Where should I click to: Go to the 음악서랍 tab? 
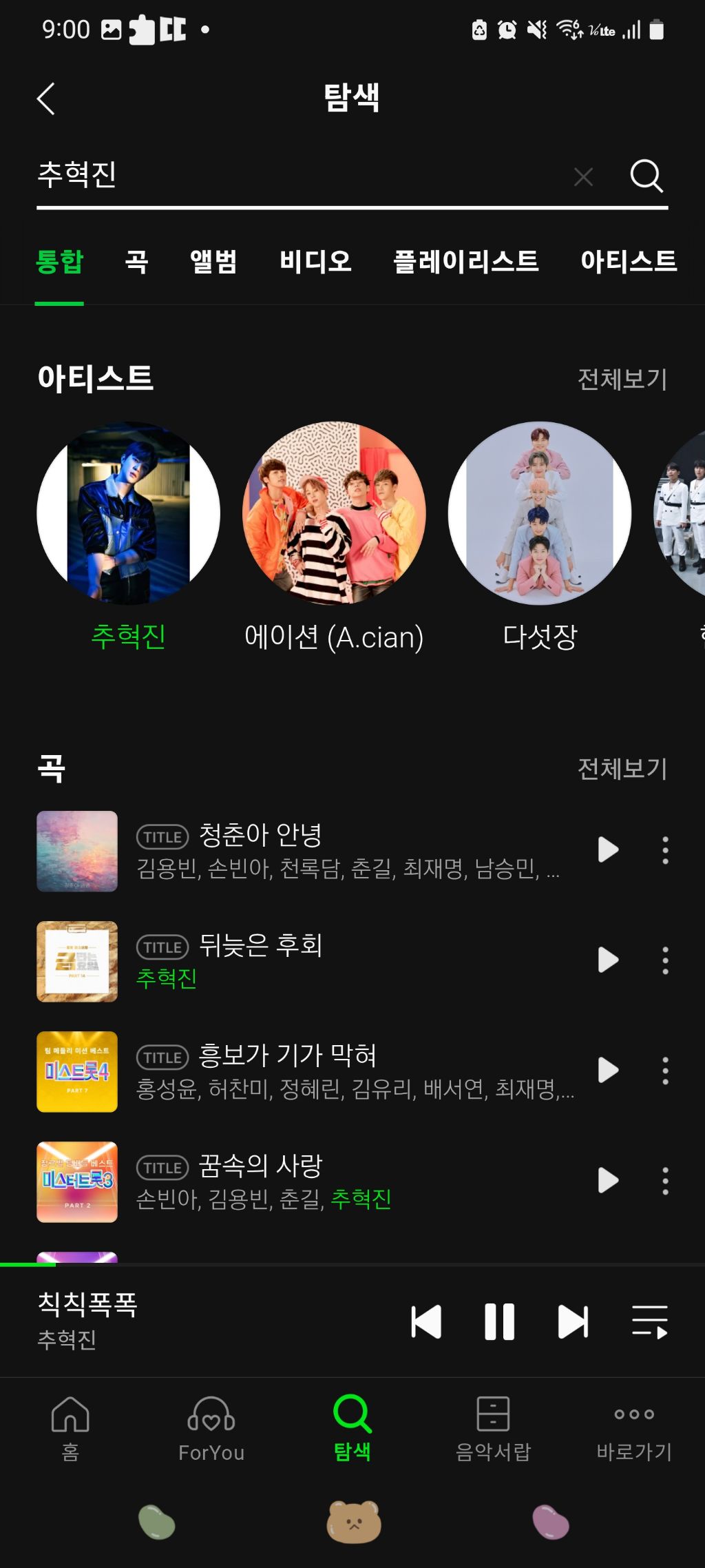(x=493, y=1427)
